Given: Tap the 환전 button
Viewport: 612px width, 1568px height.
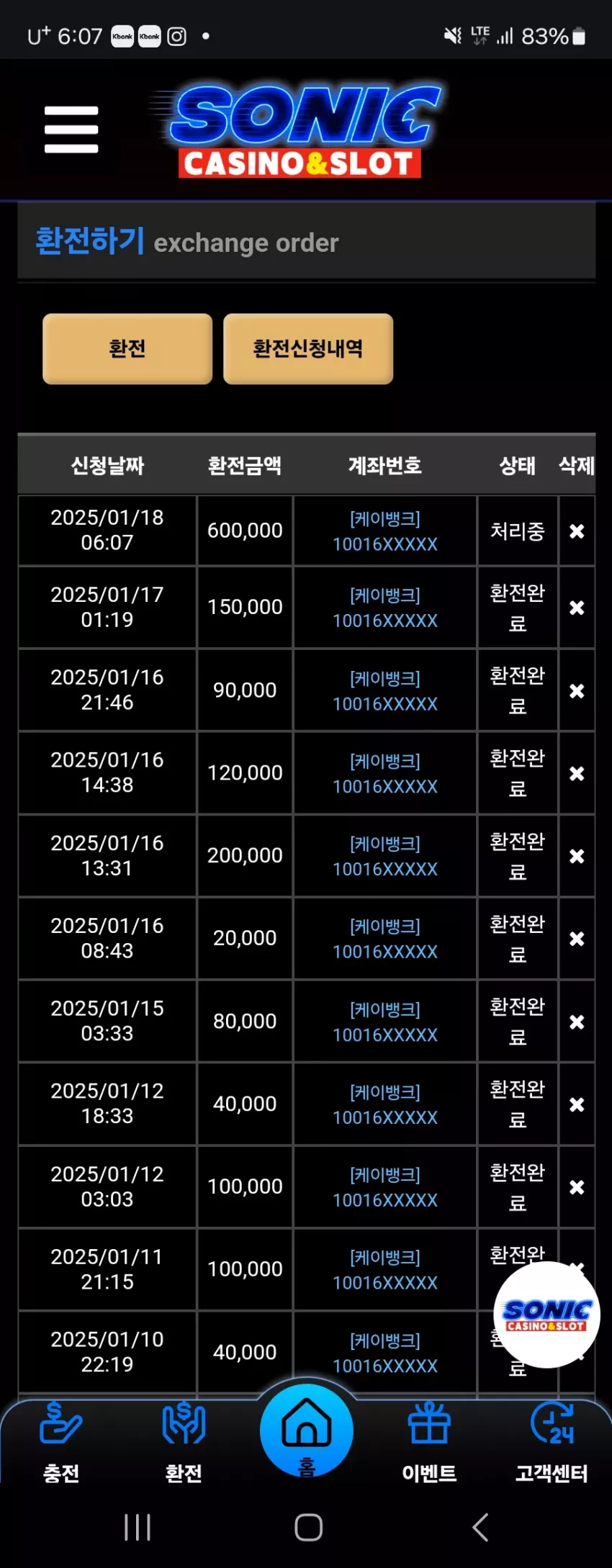Looking at the screenshot, I should point(127,348).
